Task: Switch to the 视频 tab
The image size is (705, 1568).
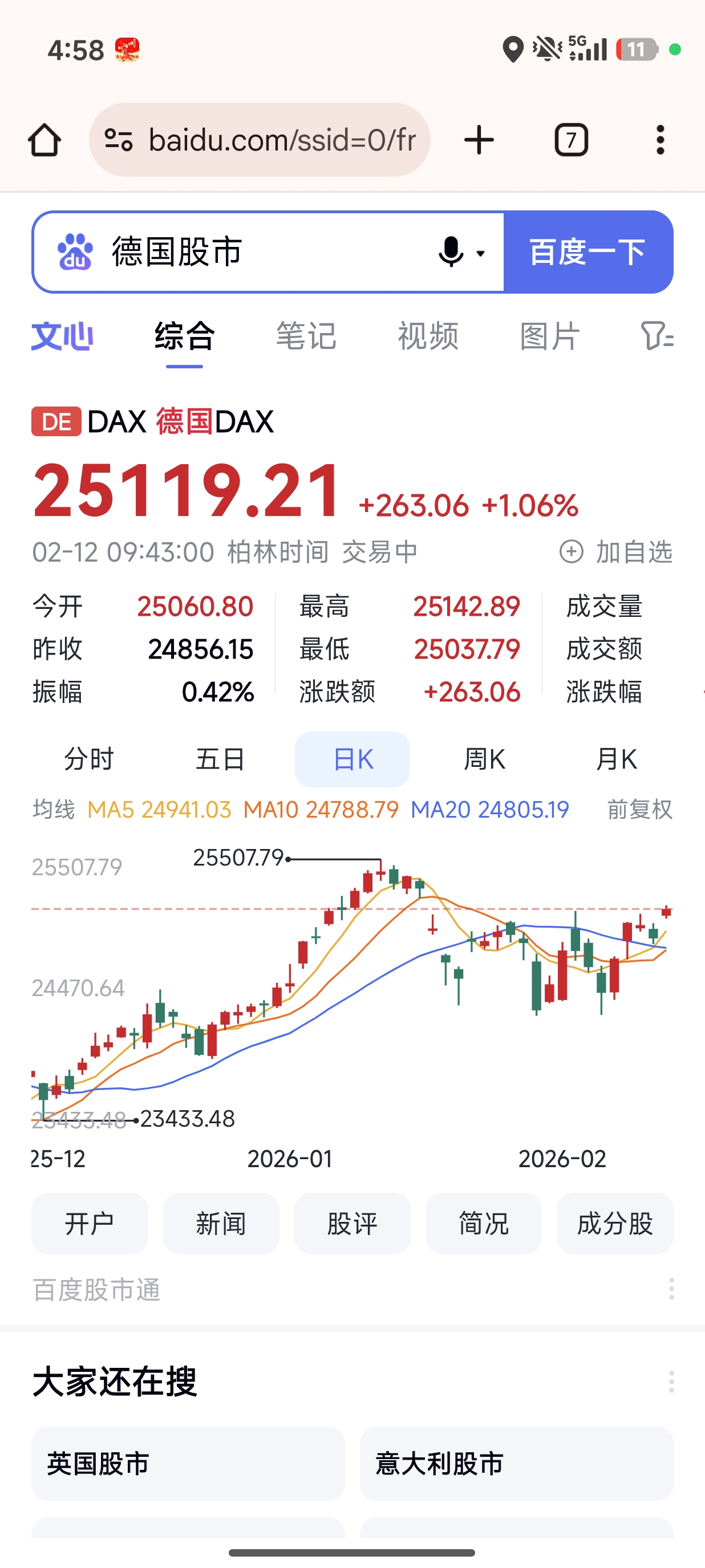Action: coord(427,336)
